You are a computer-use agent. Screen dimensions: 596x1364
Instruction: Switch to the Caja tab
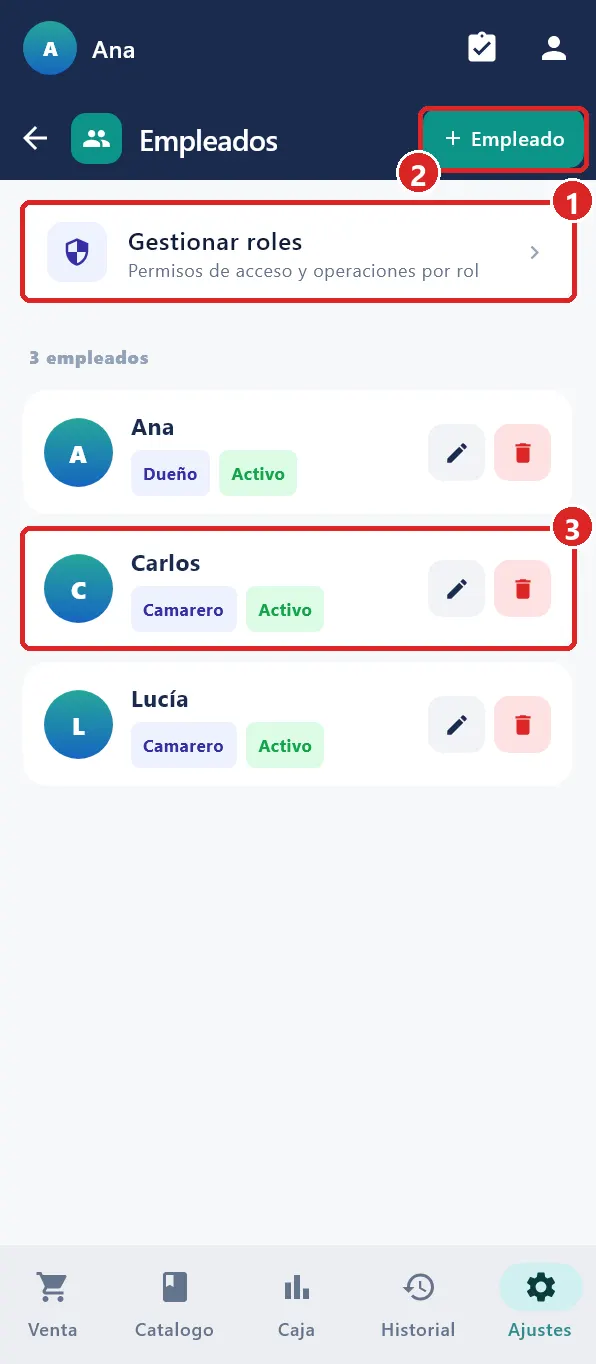296,1305
